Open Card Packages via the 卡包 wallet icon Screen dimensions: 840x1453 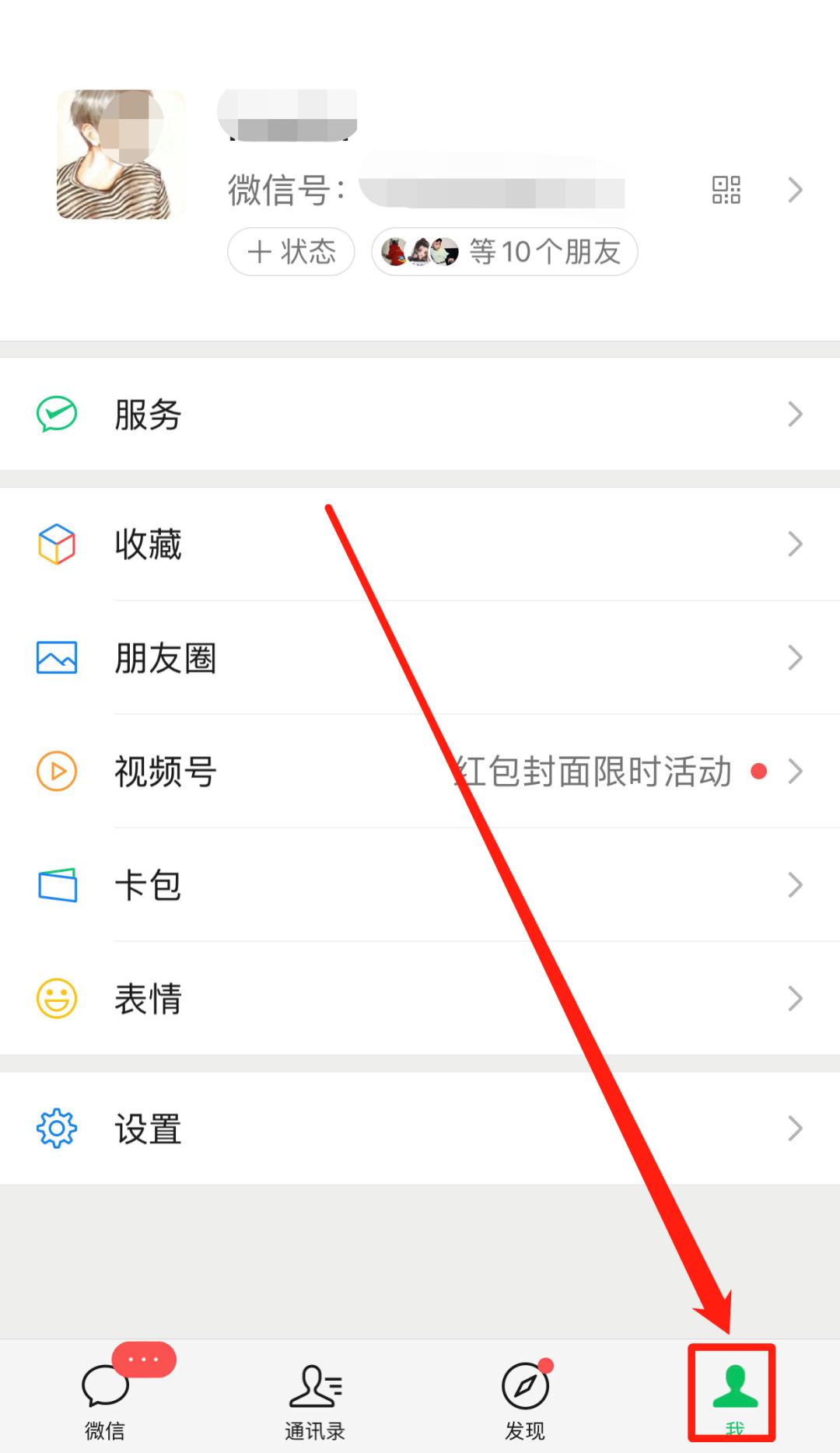(55, 884)
